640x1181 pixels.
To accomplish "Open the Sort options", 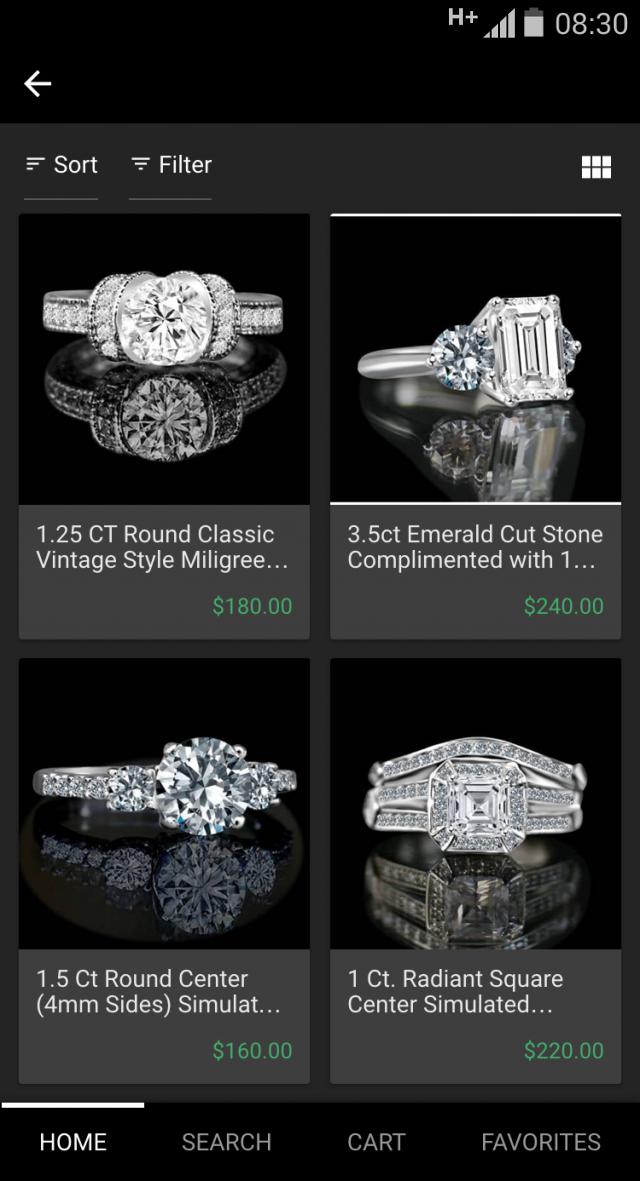I will (62, 165).
